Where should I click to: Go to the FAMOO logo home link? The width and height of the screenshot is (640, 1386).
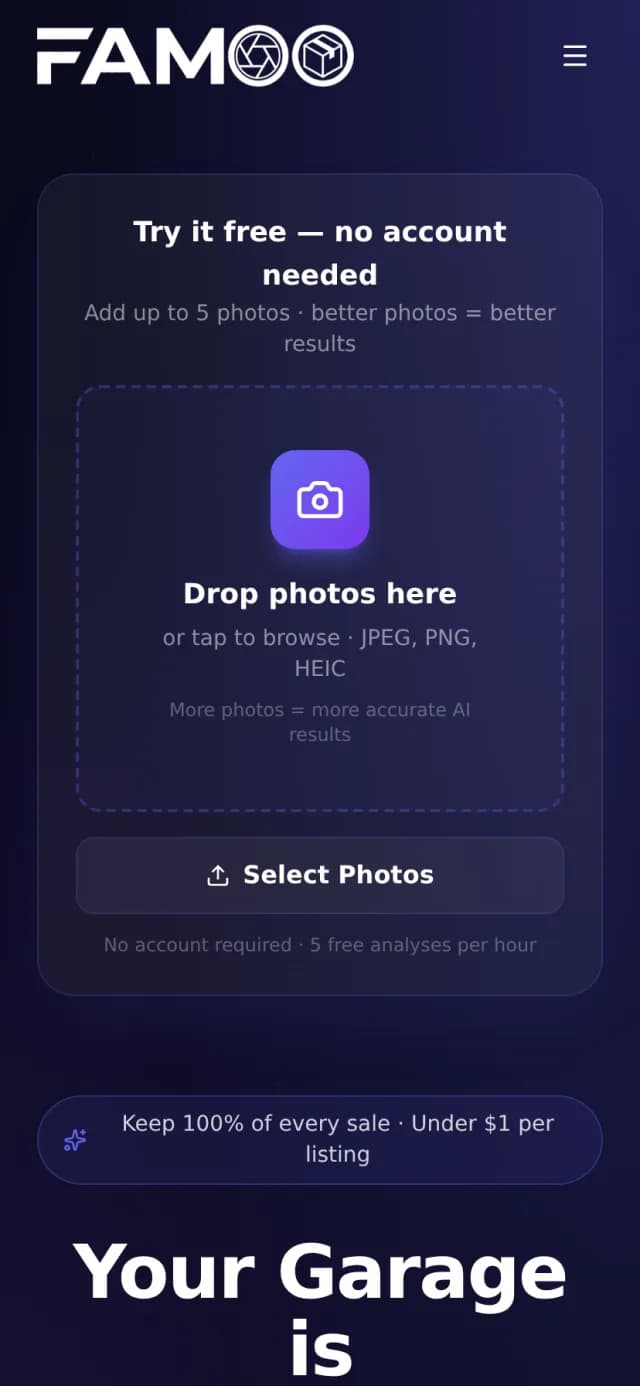click(196, 56)
